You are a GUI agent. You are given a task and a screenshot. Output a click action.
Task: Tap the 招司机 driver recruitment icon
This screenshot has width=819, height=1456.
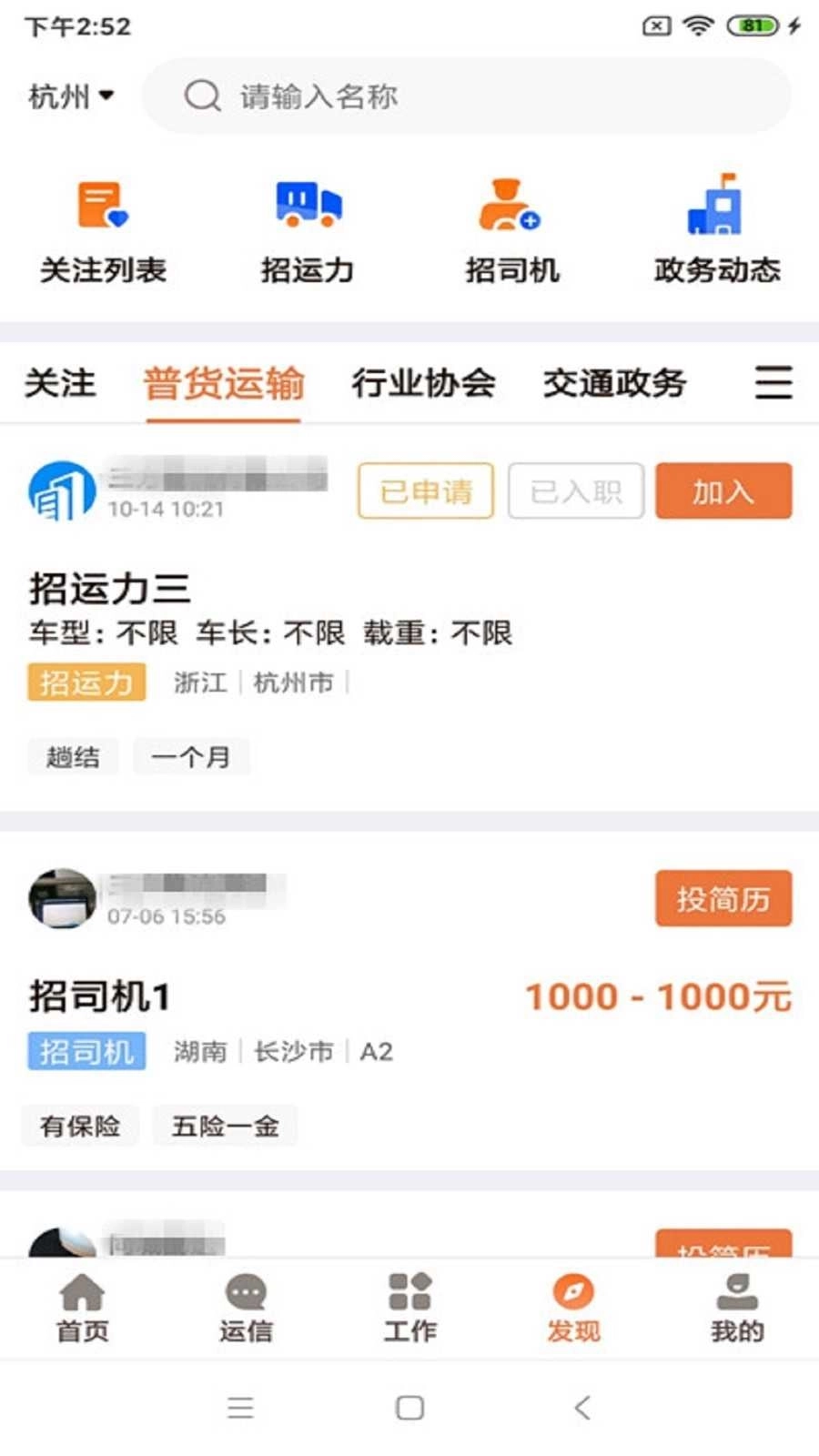click(511, 209)
